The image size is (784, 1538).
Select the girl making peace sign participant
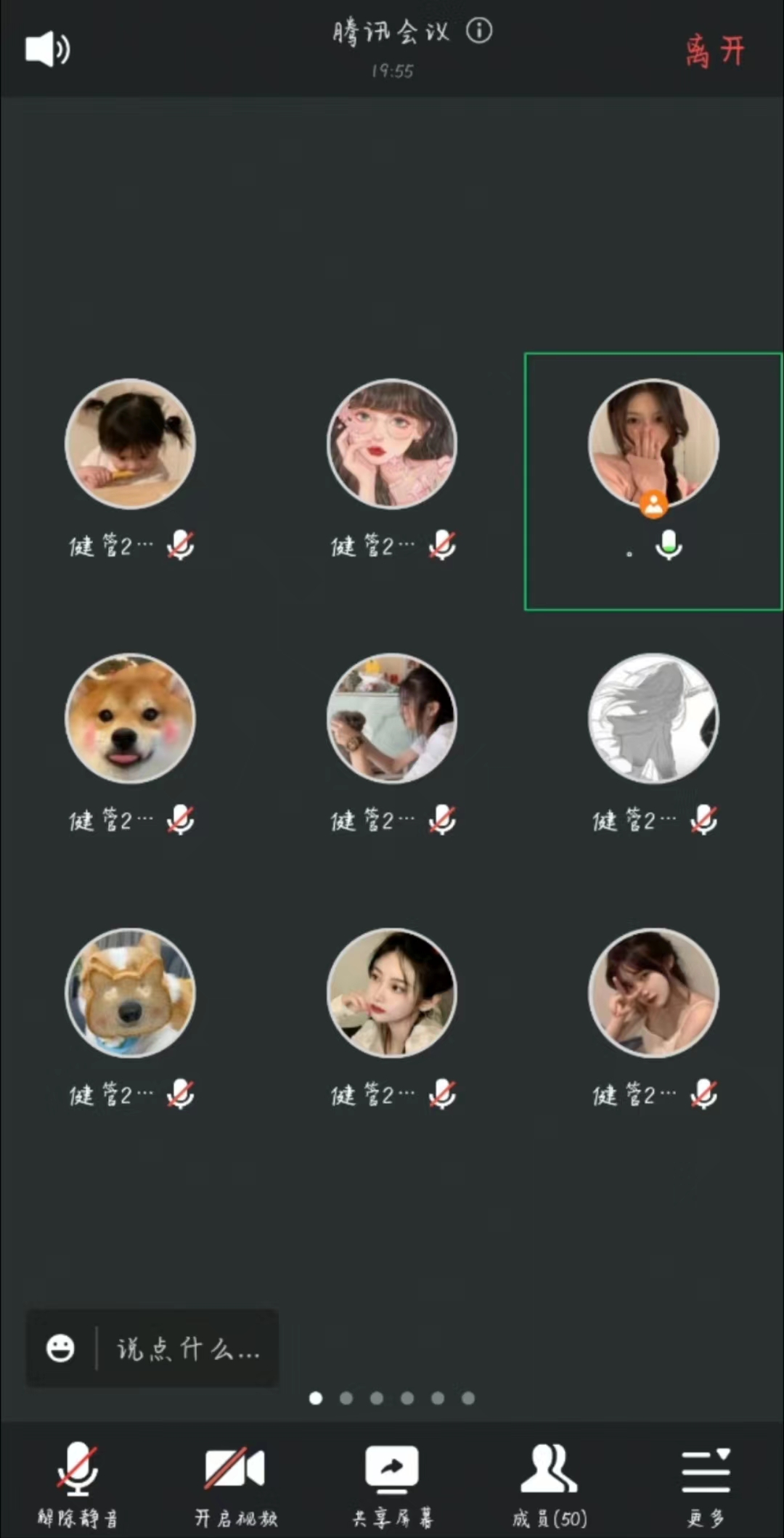coord(653,993)
